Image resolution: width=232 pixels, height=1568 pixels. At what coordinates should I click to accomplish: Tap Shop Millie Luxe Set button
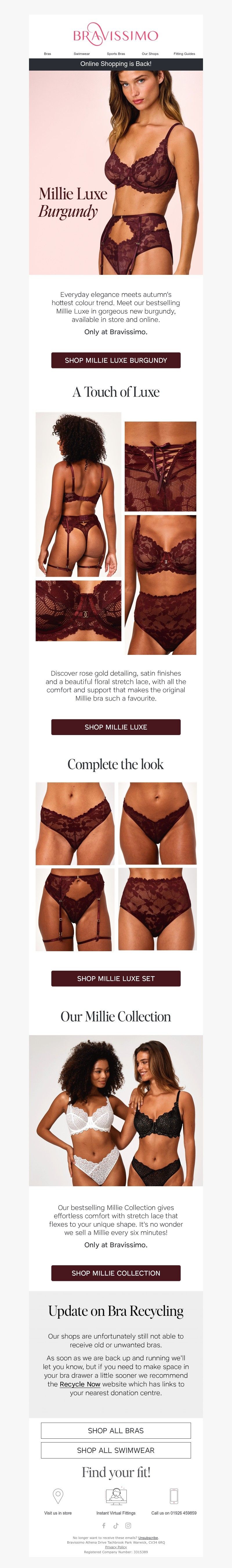point(116,978)
